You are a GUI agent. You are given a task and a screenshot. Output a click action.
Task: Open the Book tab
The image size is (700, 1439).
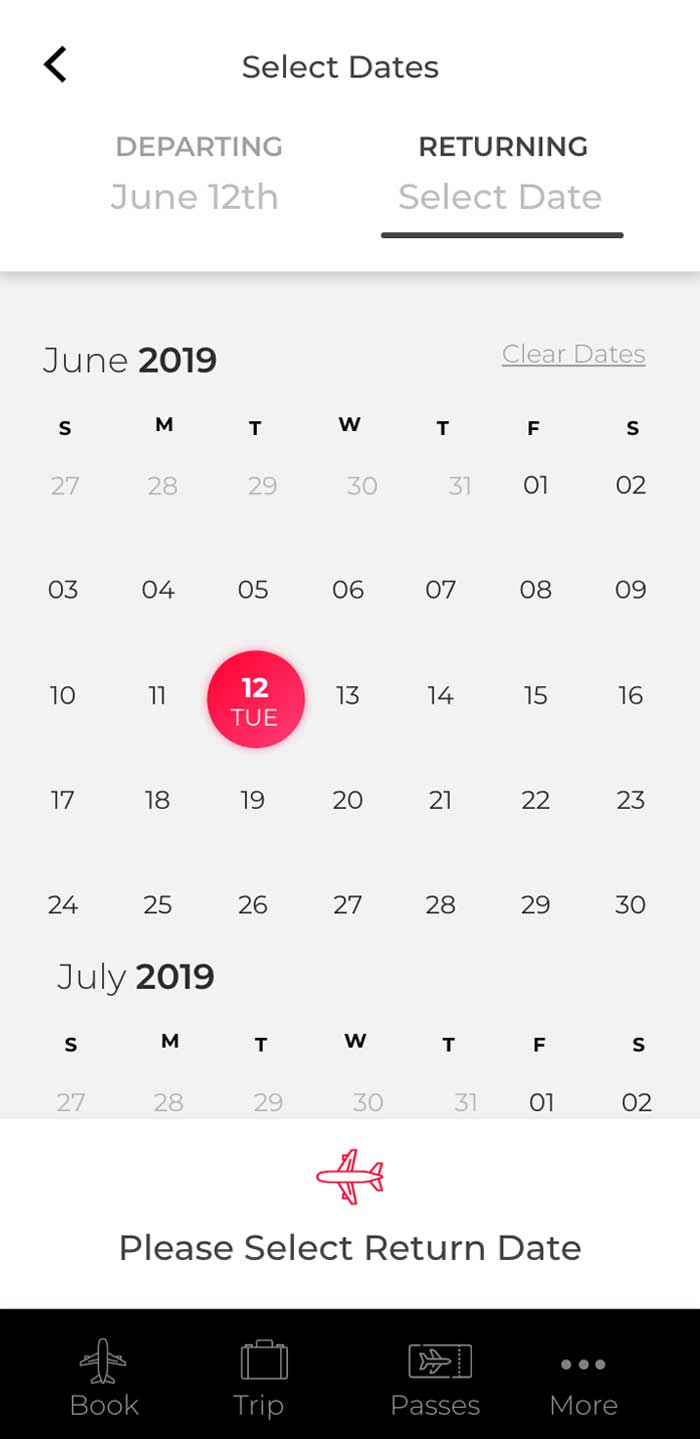point(104,1378)
